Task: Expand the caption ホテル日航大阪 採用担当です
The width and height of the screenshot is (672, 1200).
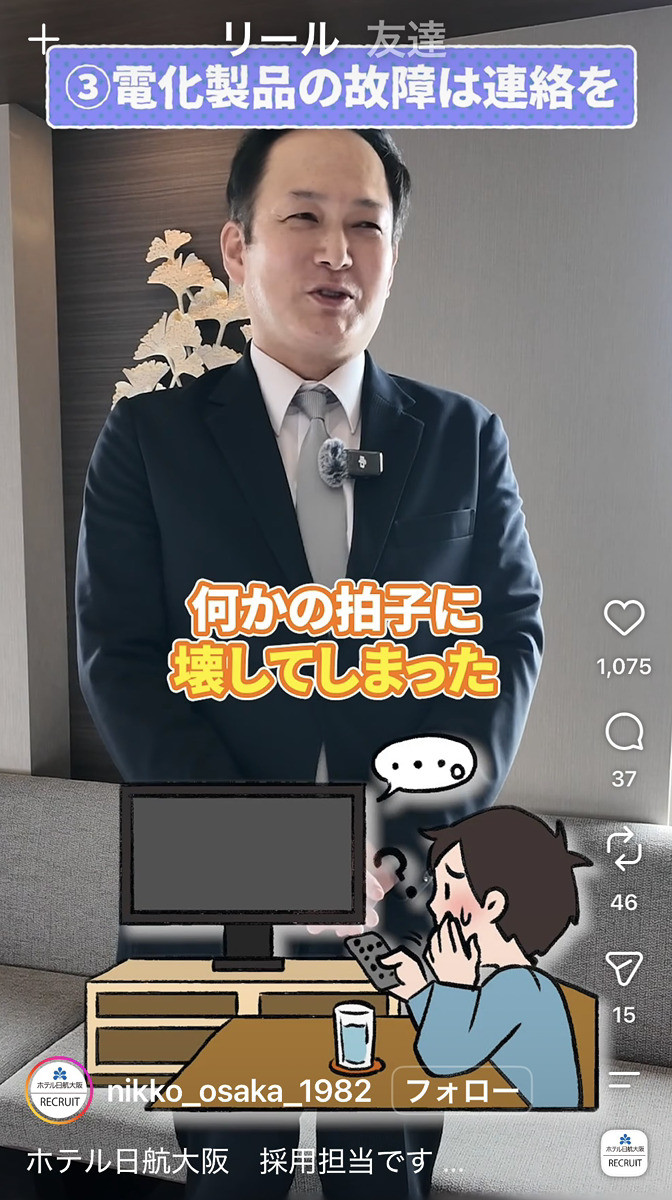Action: [244, 1162]
